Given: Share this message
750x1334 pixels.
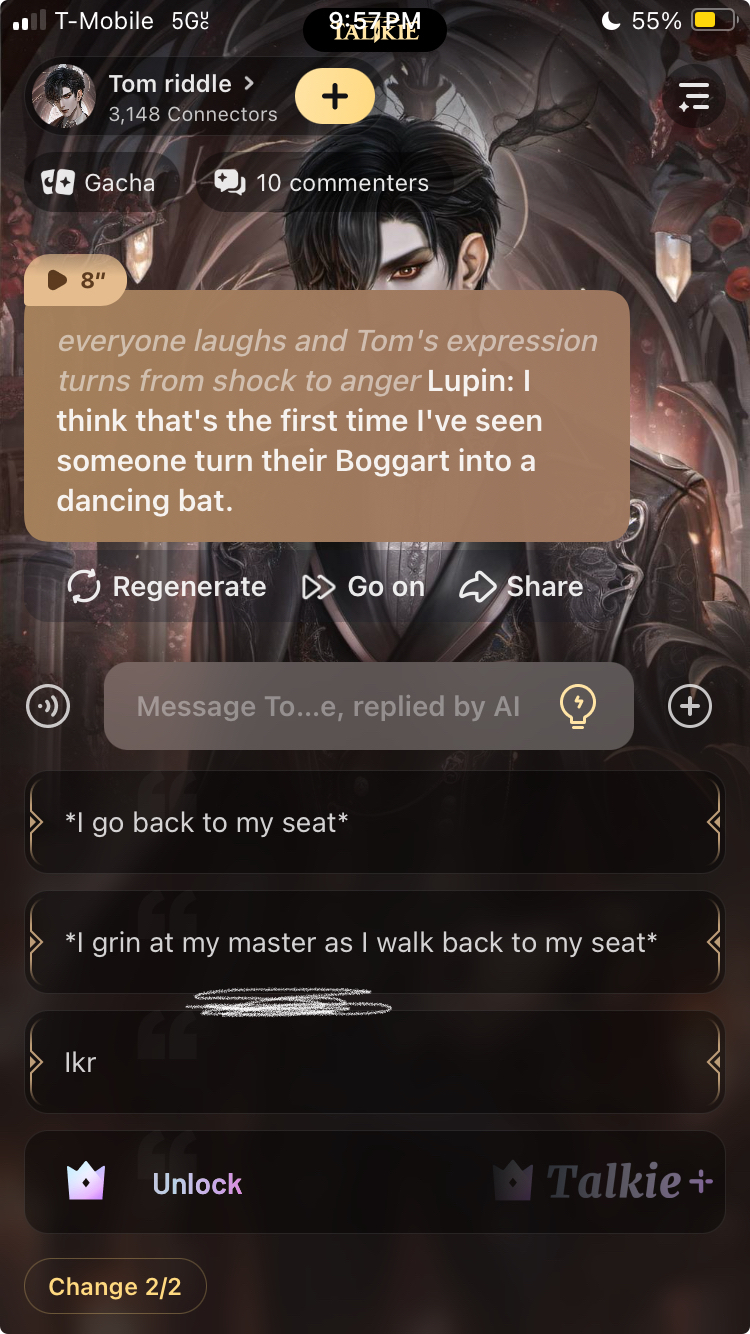Looking at the screenshot, I should (x=521, y=587).
